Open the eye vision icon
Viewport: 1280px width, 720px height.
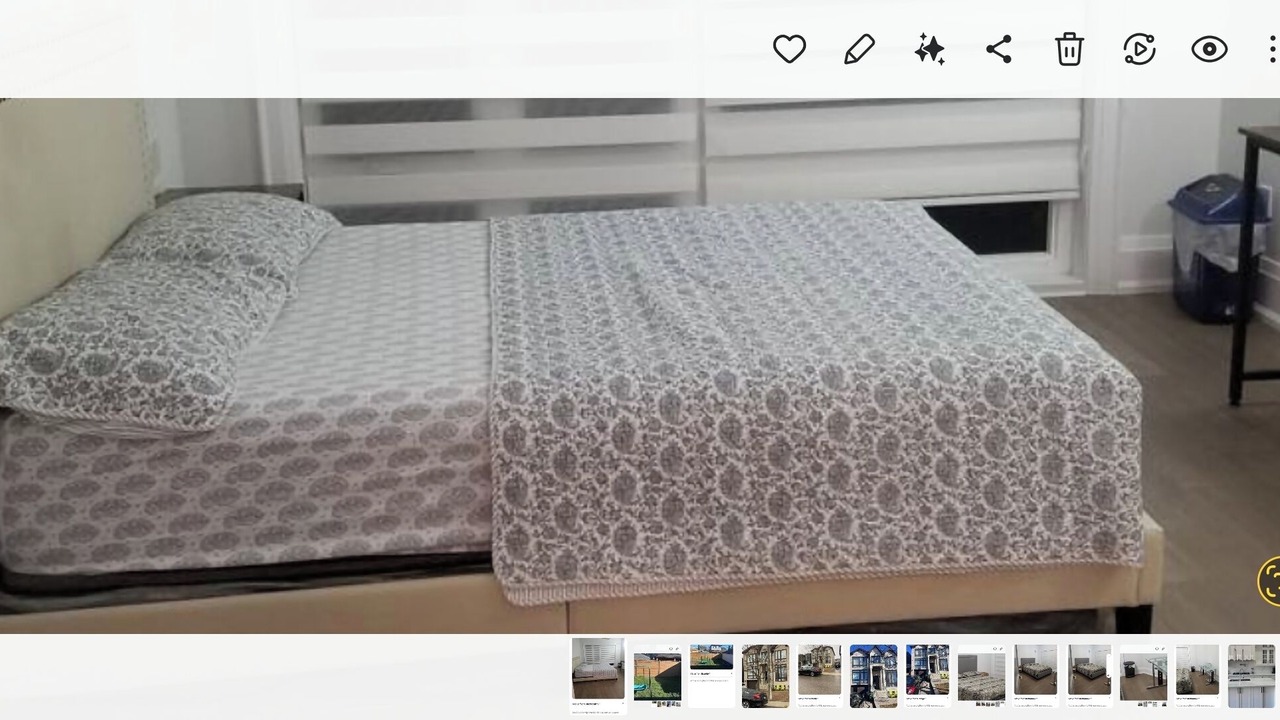[x=1209, y=49]
